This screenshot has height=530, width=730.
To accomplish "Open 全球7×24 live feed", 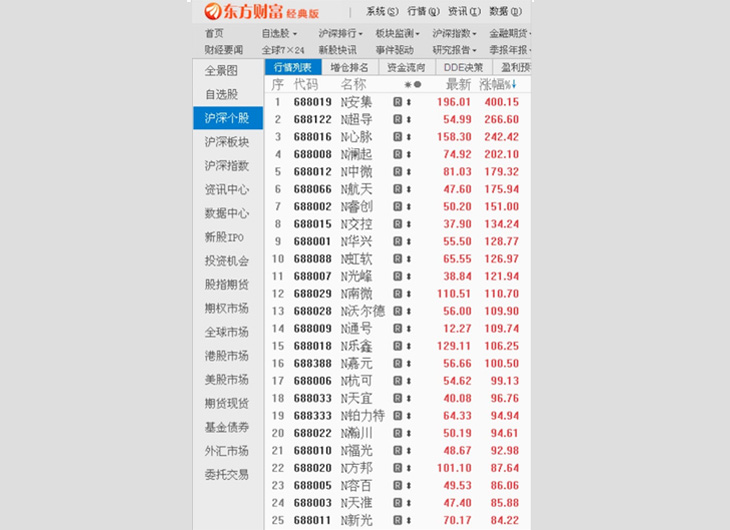I will (x=282, y=49).
